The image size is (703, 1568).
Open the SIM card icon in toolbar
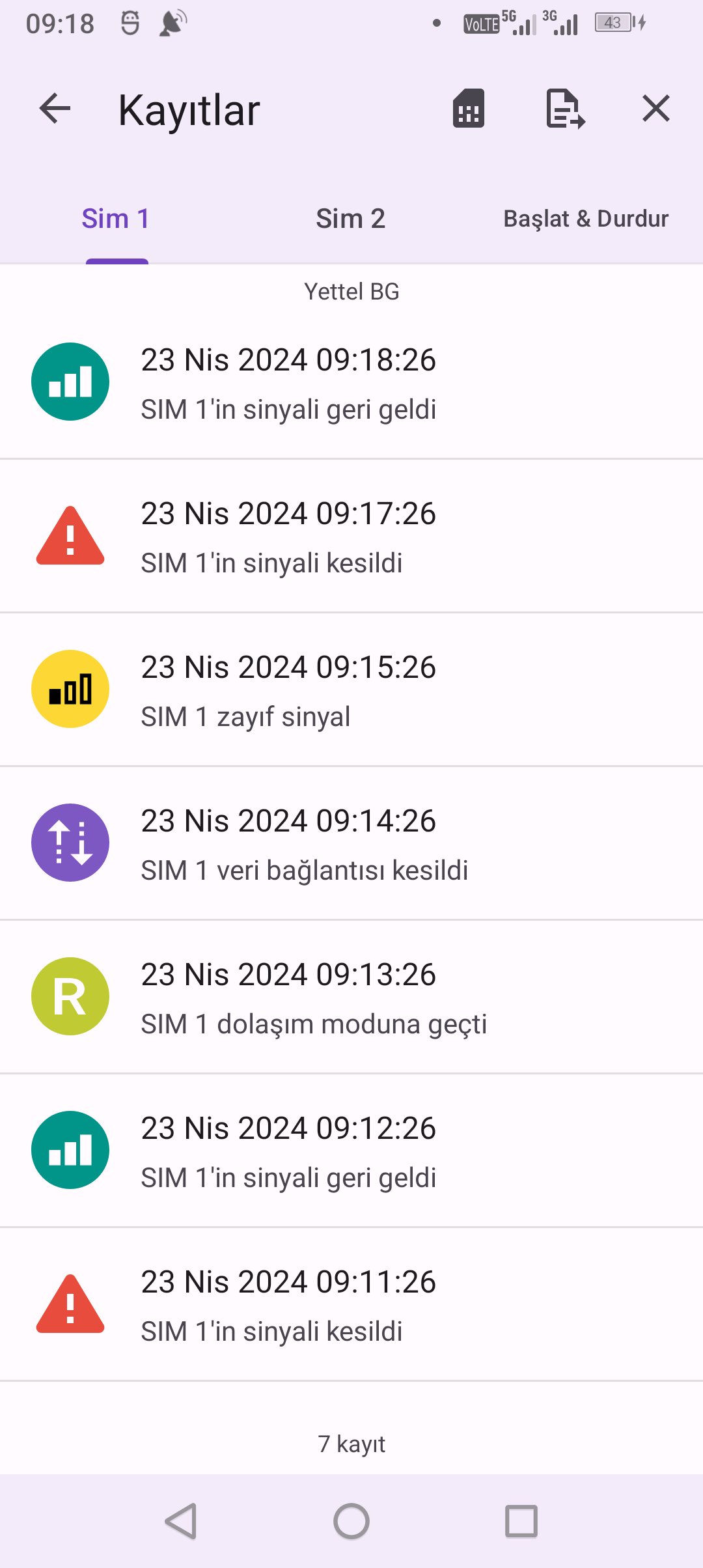coord(469,109)
